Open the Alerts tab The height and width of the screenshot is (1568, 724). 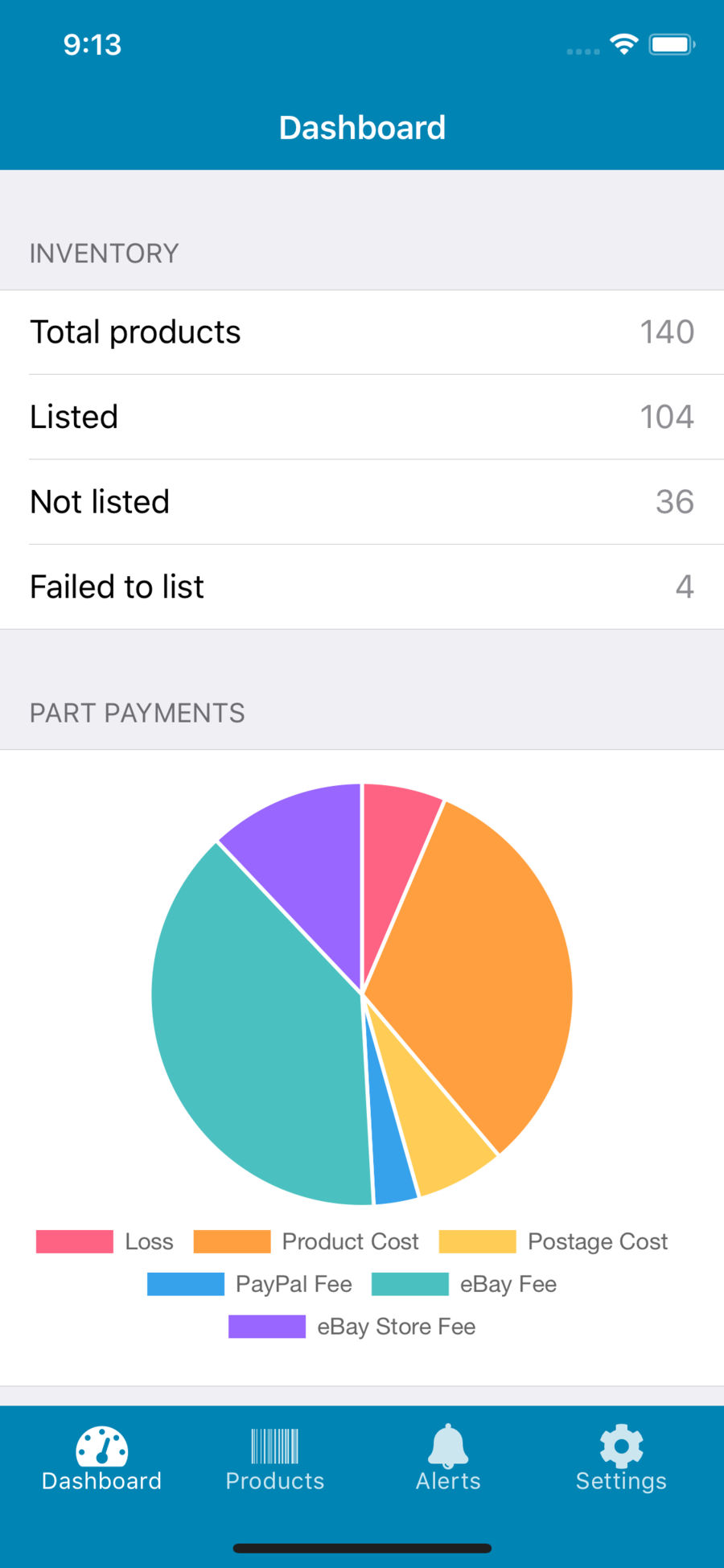[448, 1459]
